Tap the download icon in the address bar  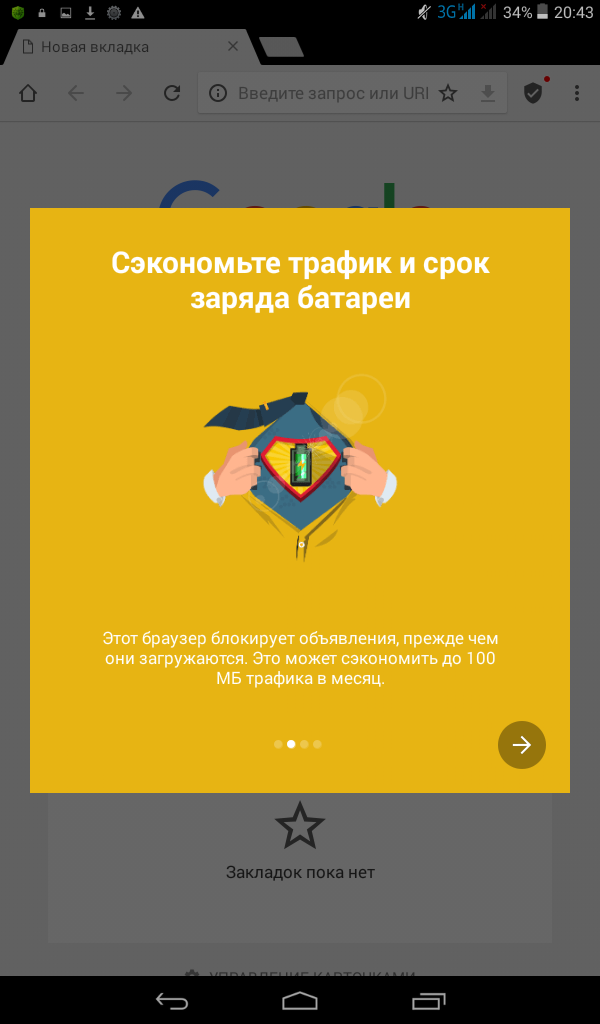487,93
